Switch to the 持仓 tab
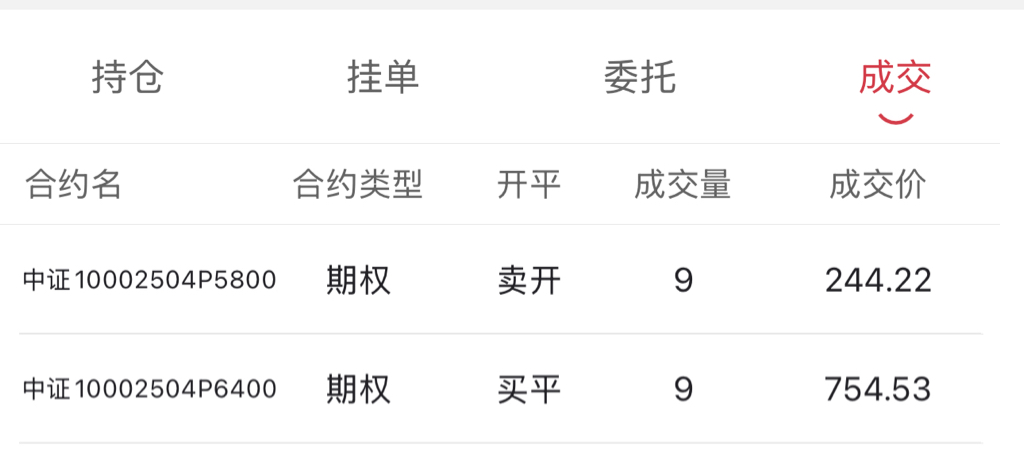The image size is (1024, 457). 127,78
